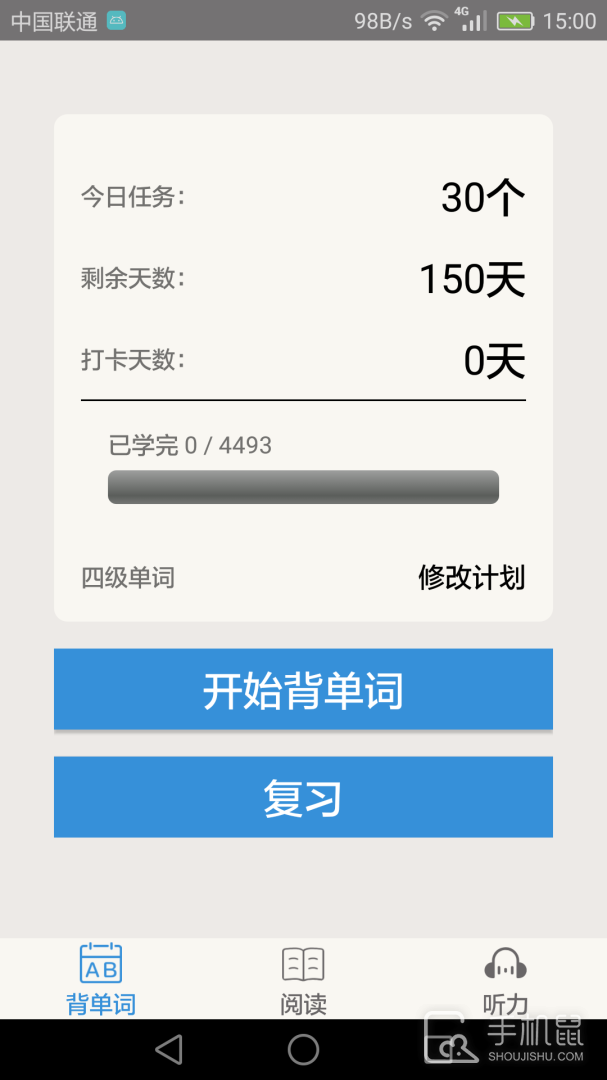Tap 修改计划 to modify the plan
The width and height of the screenshot is (607, 1080).
(472, 577)
